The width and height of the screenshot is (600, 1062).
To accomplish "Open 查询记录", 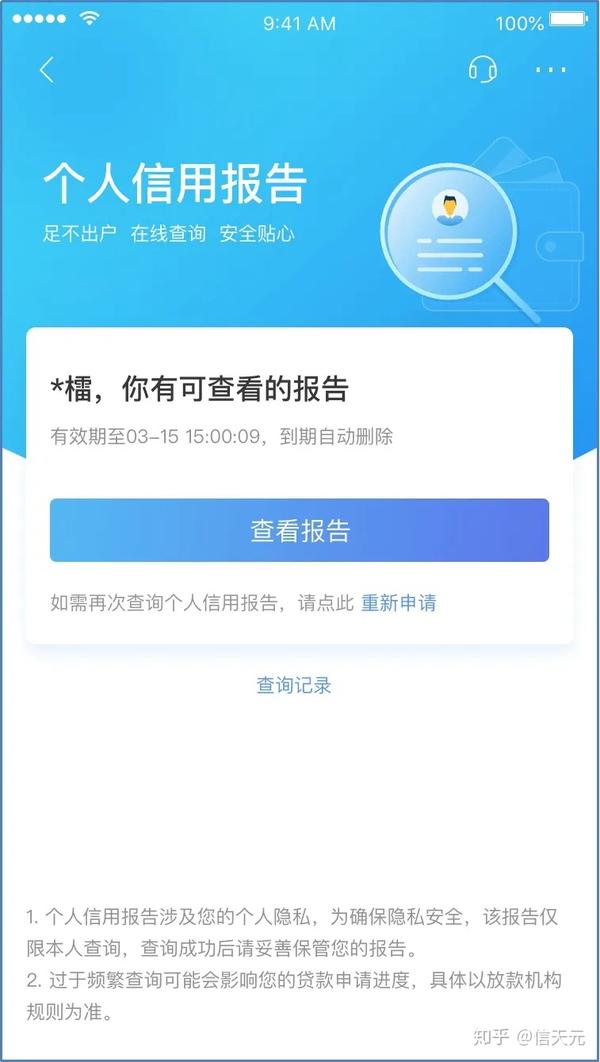I will coord(294,685).
